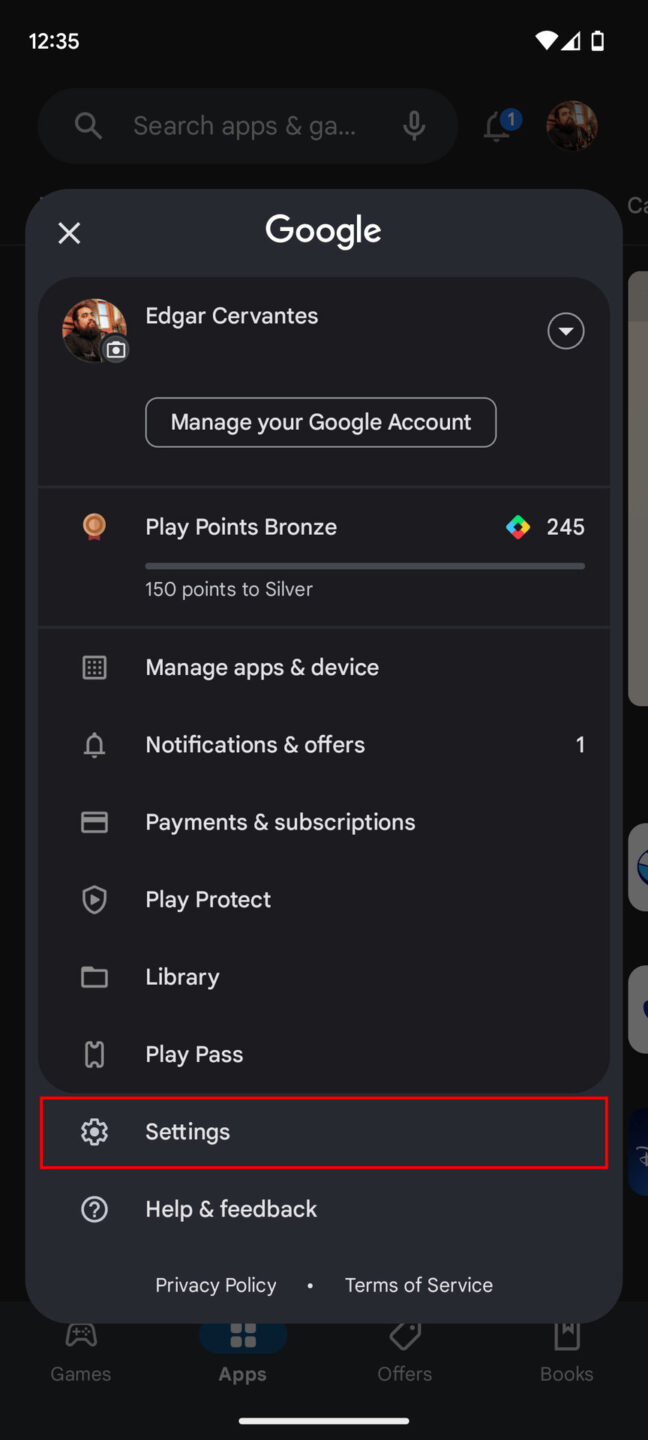Image resolution: width=648 pixels, height=1440 pixels.
Task: Select Play Pass
Action: pyautogui.click(x=194, y=1054)
